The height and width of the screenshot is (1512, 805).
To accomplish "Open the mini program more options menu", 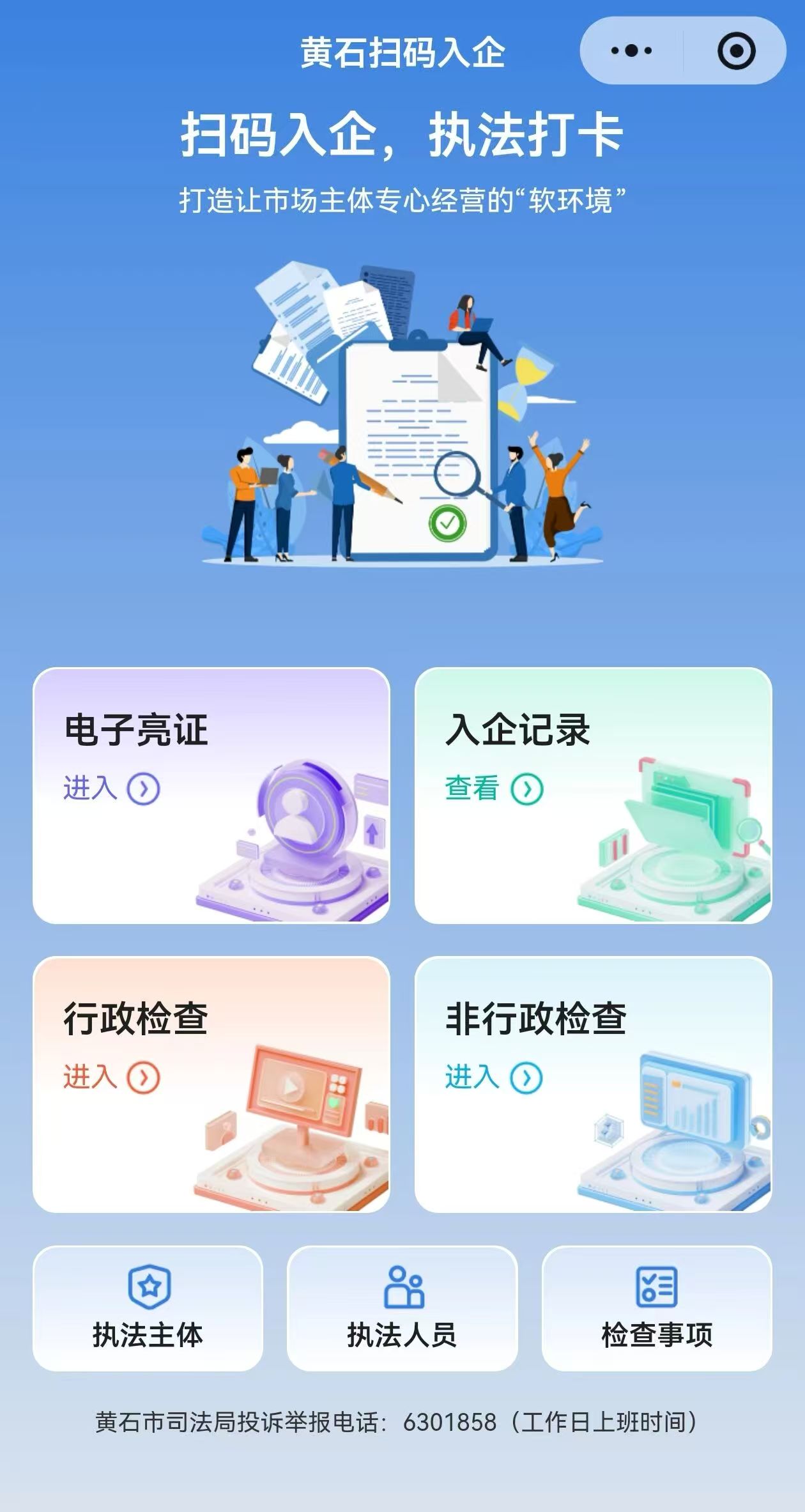I will click(x=631, y=50).
